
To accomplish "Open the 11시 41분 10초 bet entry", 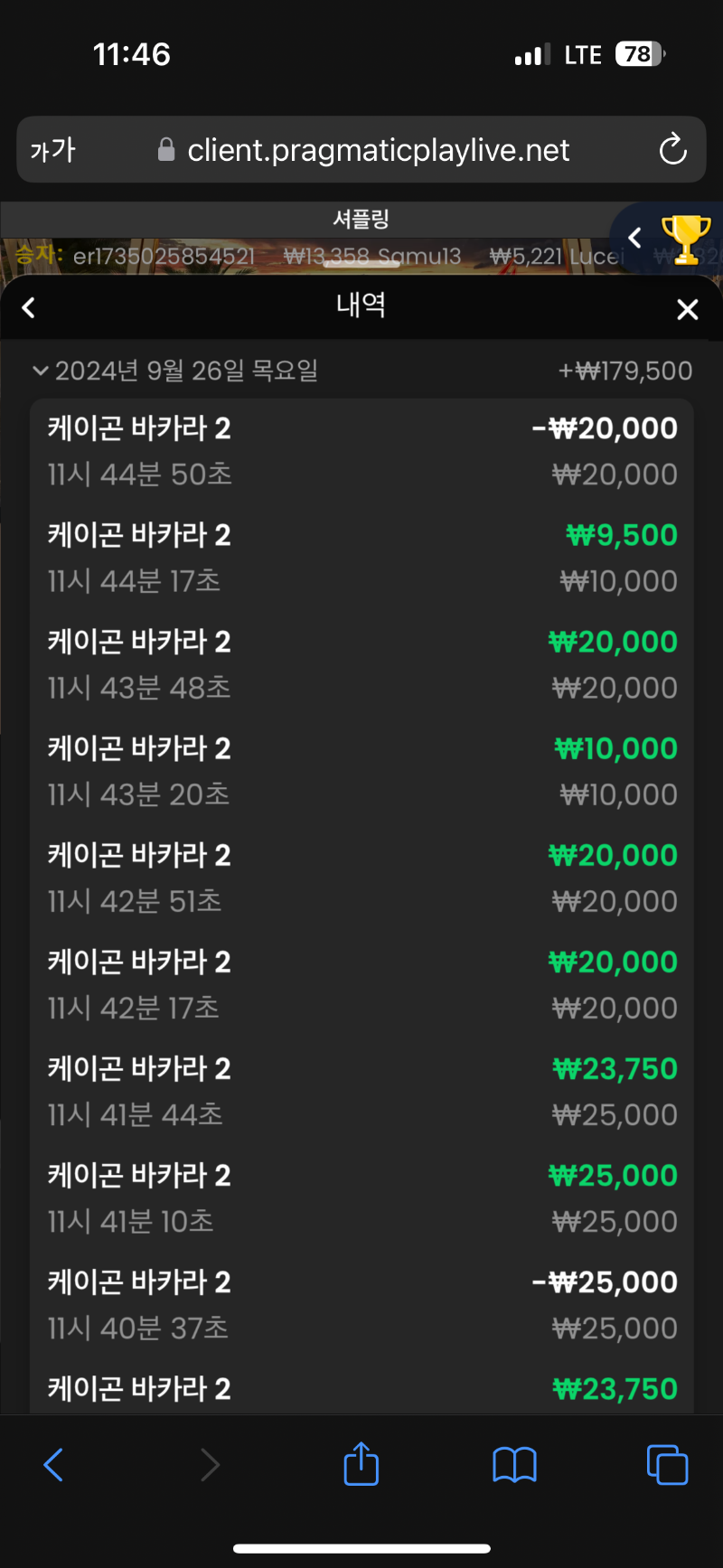I will pyautogui.click(x=361, y=1197).
